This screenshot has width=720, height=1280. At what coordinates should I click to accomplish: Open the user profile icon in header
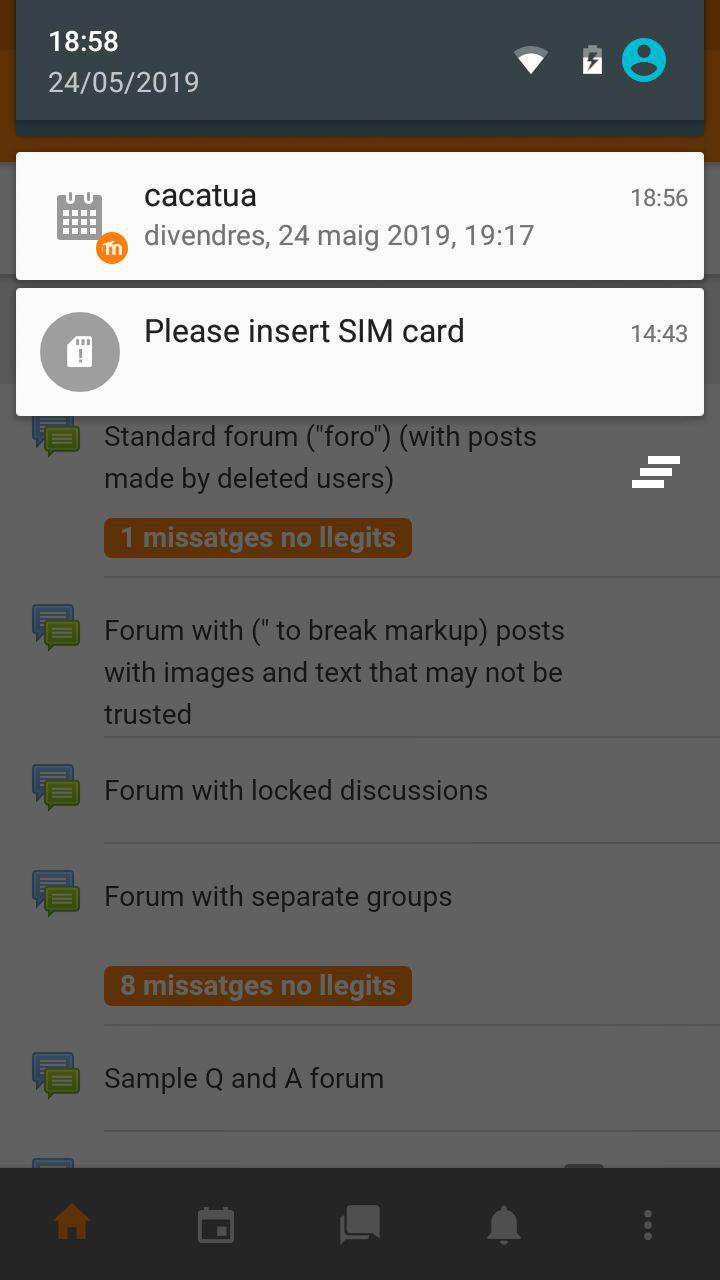pos(644,61)
